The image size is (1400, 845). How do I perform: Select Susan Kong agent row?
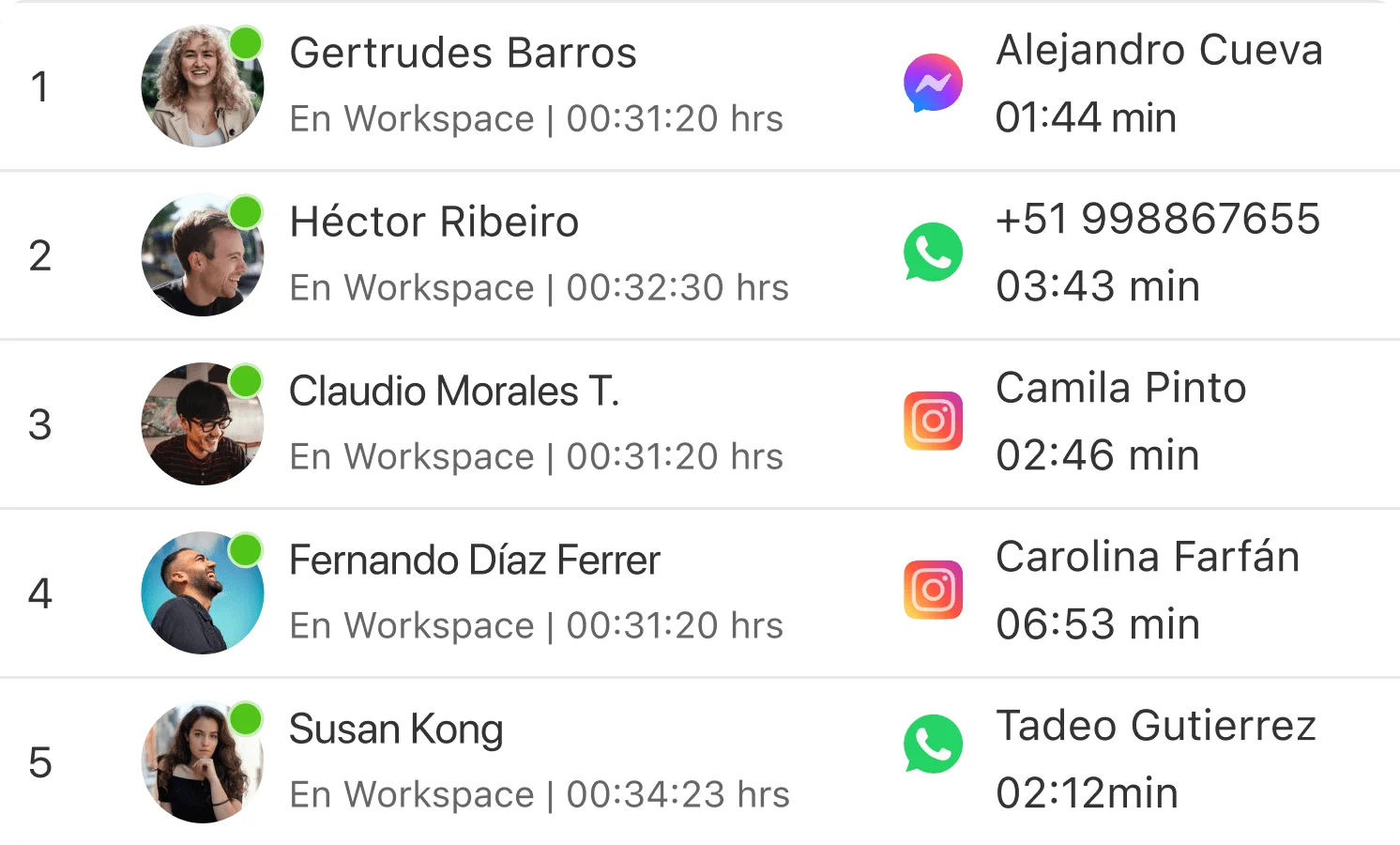396,730
